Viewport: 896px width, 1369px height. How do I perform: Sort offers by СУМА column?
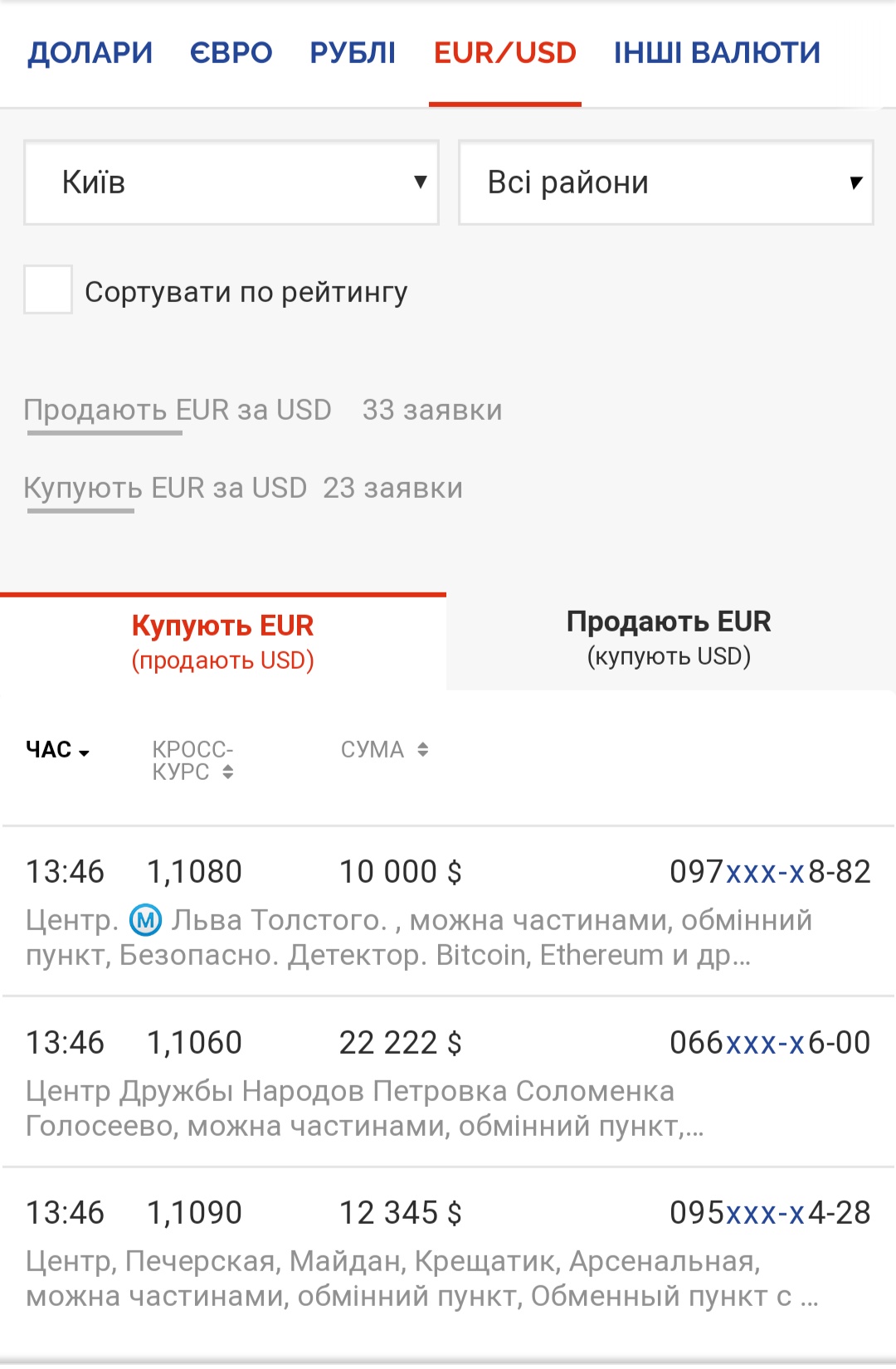tap(384, 750)
